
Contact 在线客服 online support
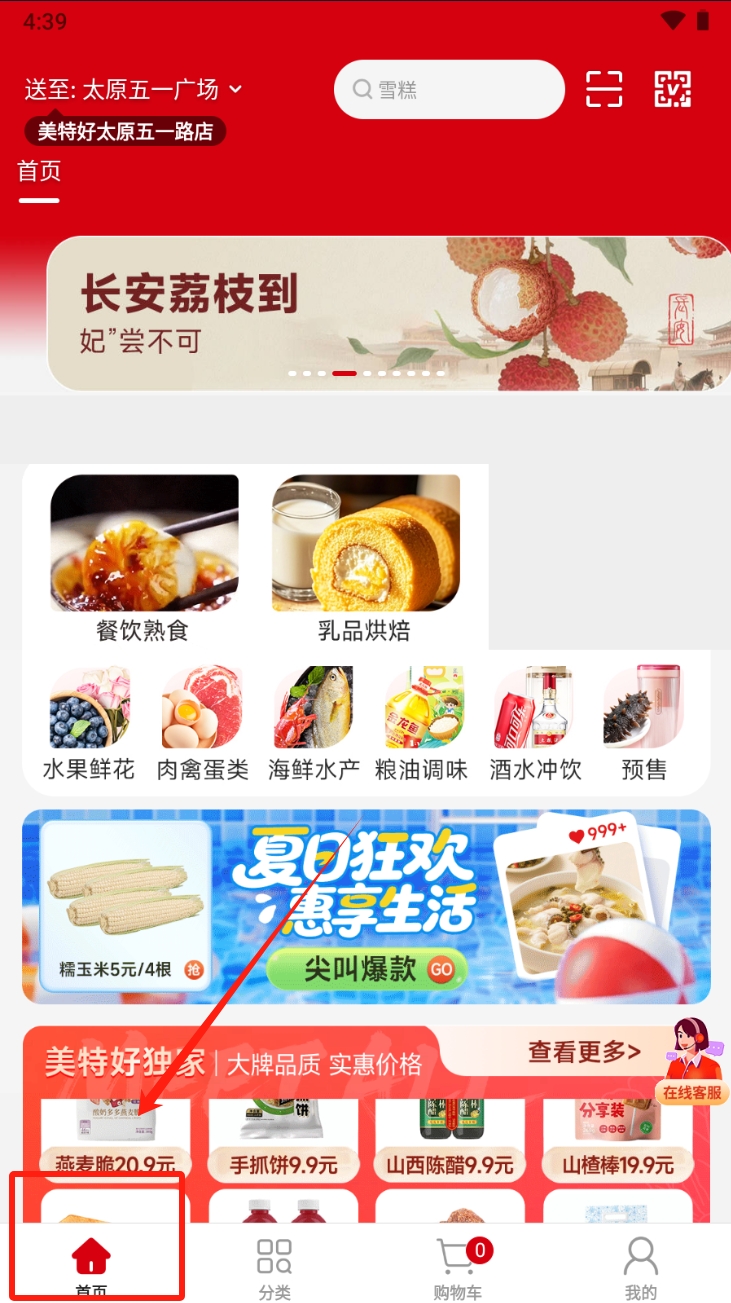(x=692, y=1062)
